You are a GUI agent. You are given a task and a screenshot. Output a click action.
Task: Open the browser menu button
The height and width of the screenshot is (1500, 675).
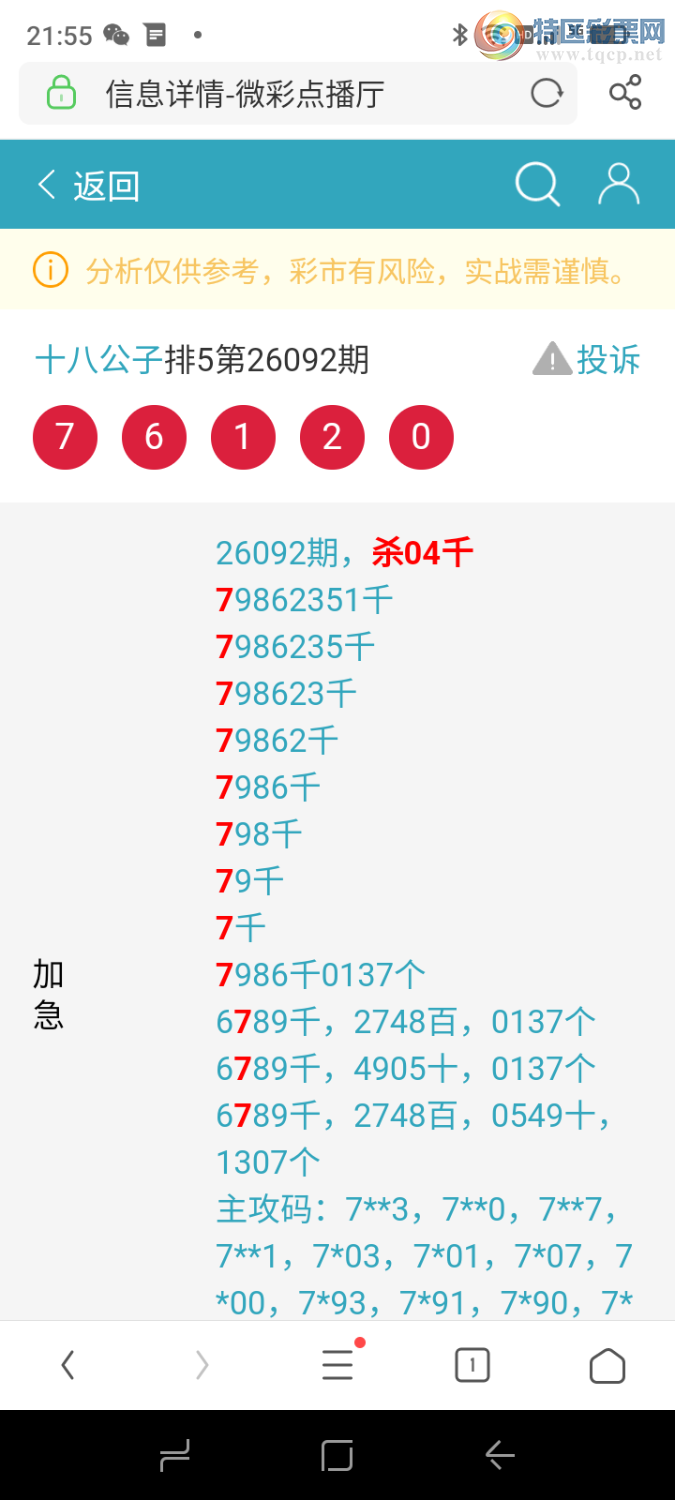pos(338,1365)
